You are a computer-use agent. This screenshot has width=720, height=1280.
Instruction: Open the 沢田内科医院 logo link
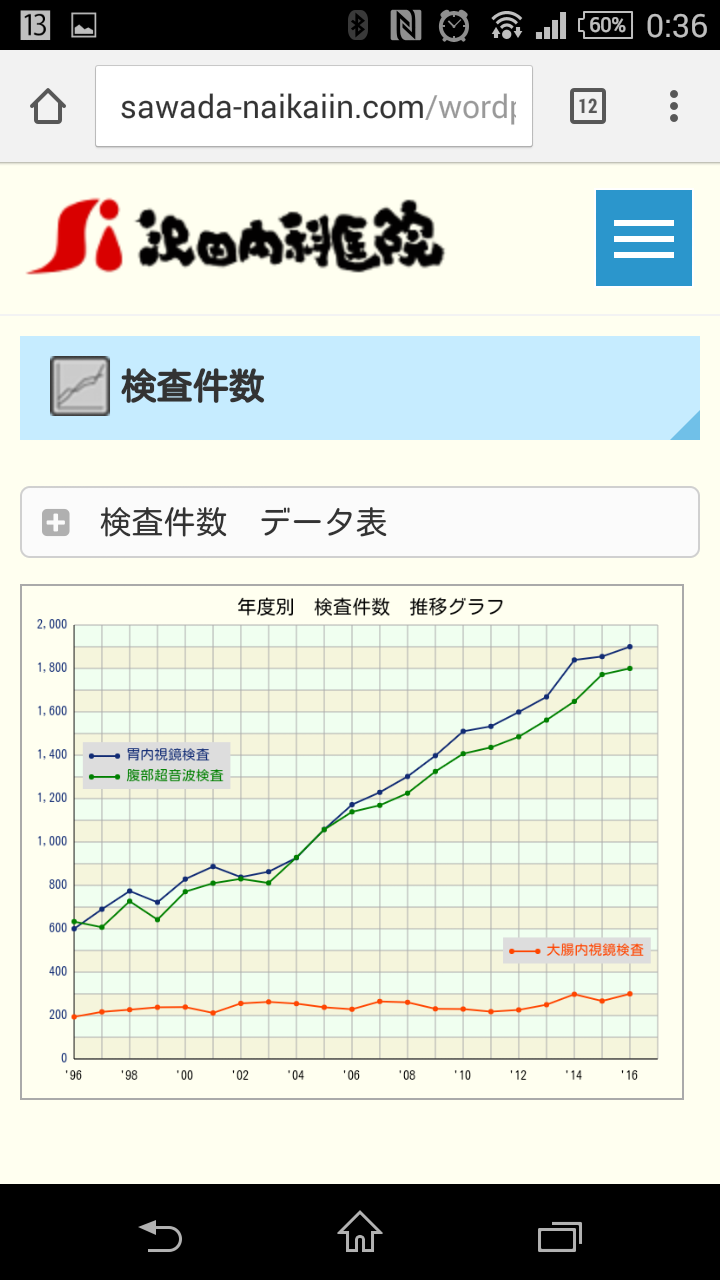[x=234, y=238]
